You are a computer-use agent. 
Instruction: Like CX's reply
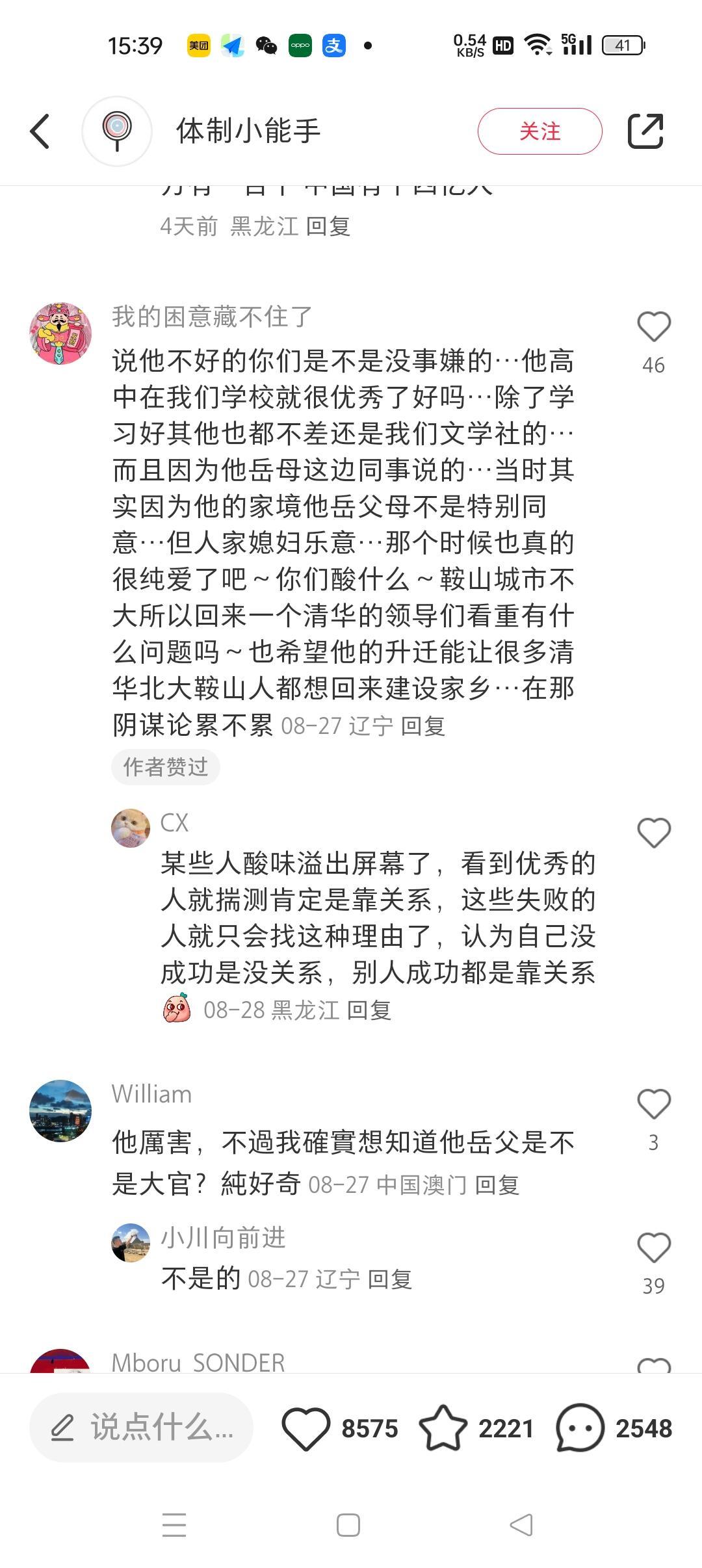pyautogui.click(x=653, y=833)
